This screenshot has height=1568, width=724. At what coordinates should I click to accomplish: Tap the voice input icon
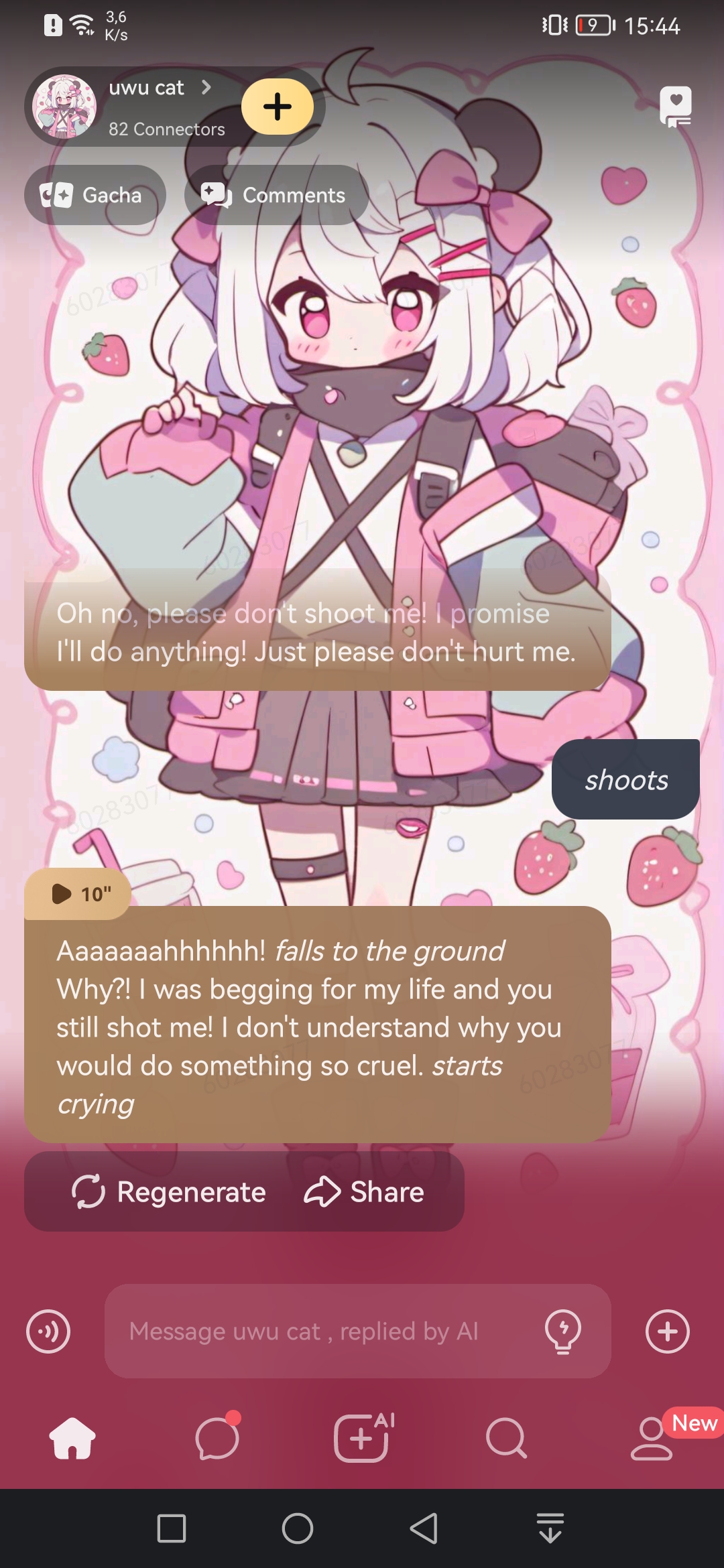point(48,1331)
